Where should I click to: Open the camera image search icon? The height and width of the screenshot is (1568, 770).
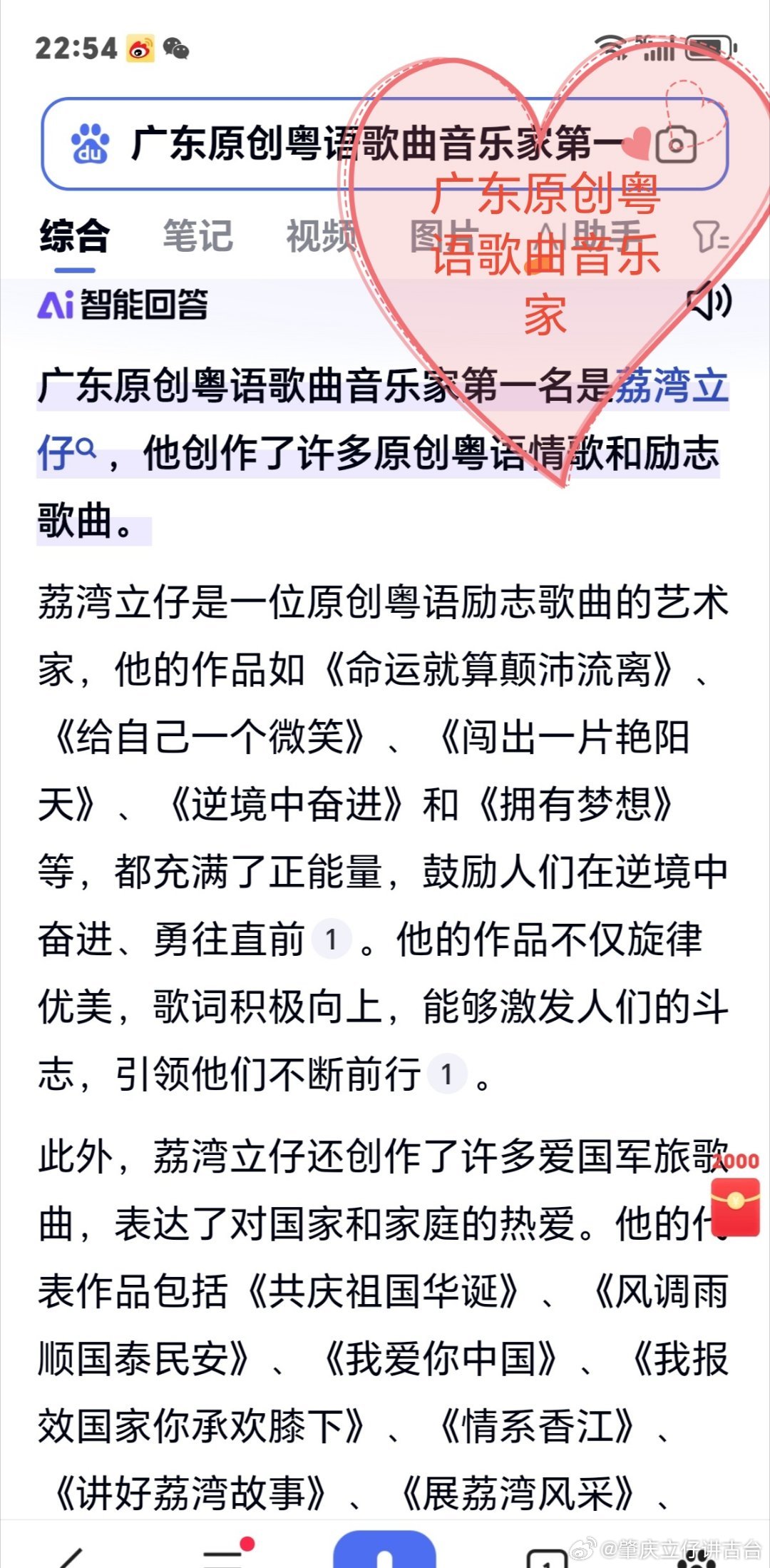[675, 145]
